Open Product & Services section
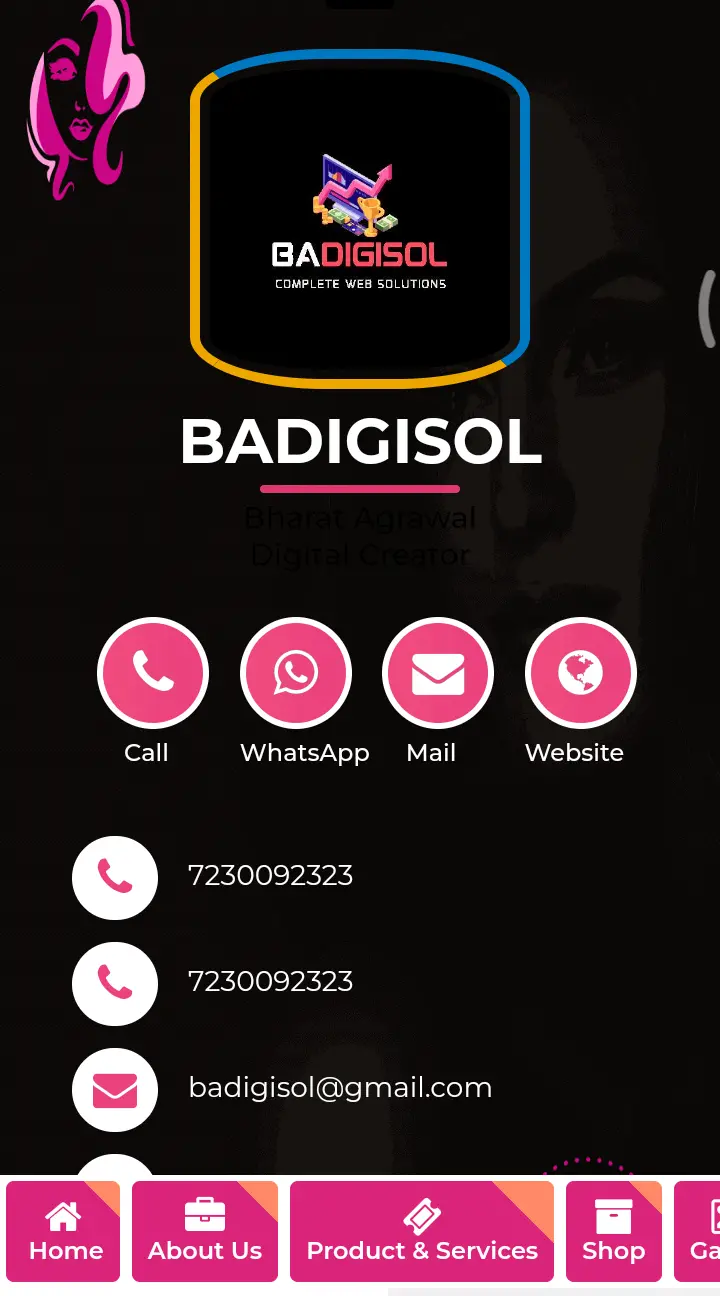 point(422,1232)
